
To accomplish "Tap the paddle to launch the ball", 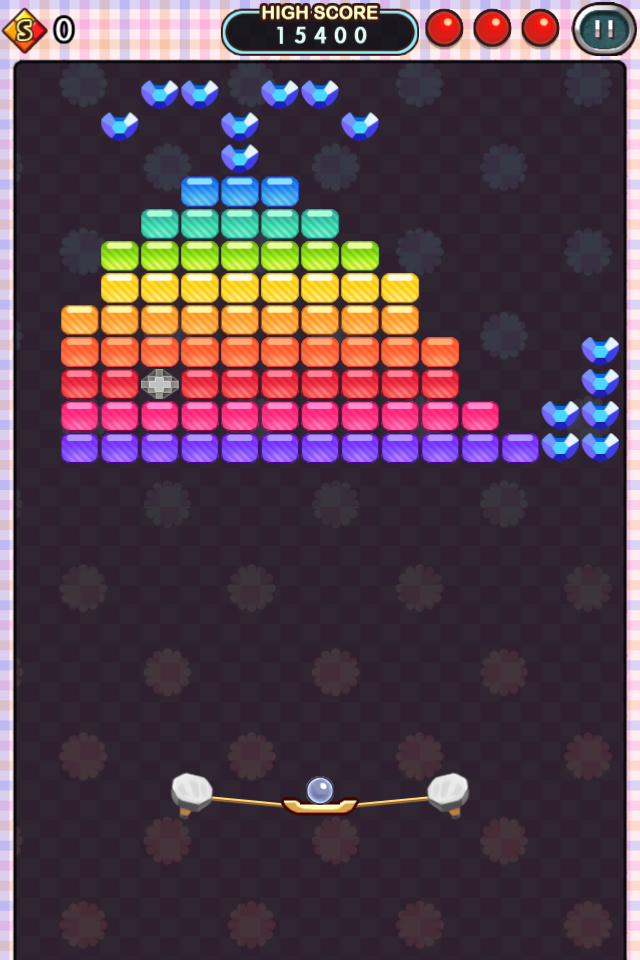I will click(320, 804).
